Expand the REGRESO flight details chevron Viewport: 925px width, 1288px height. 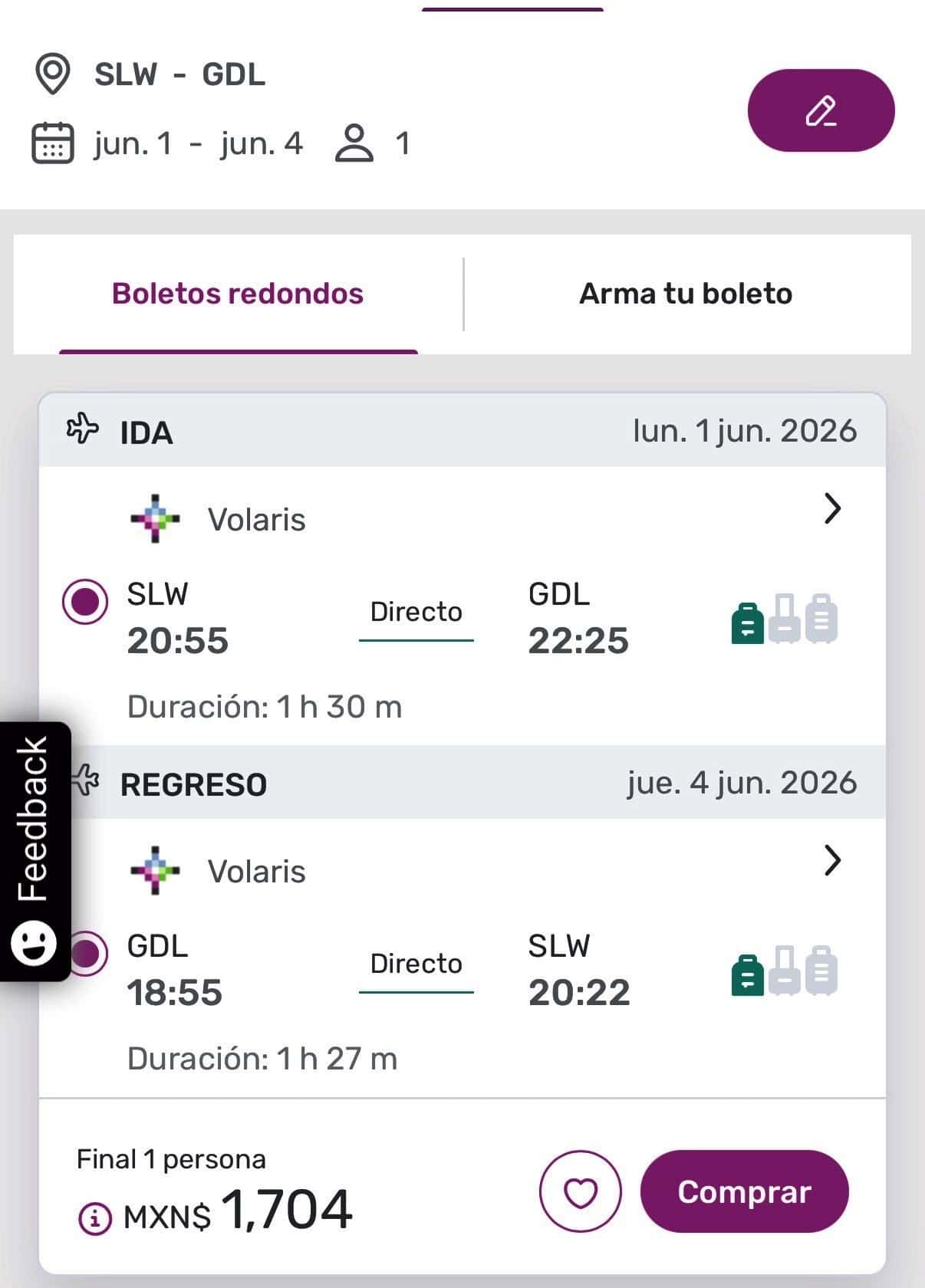tap(833, 862)
